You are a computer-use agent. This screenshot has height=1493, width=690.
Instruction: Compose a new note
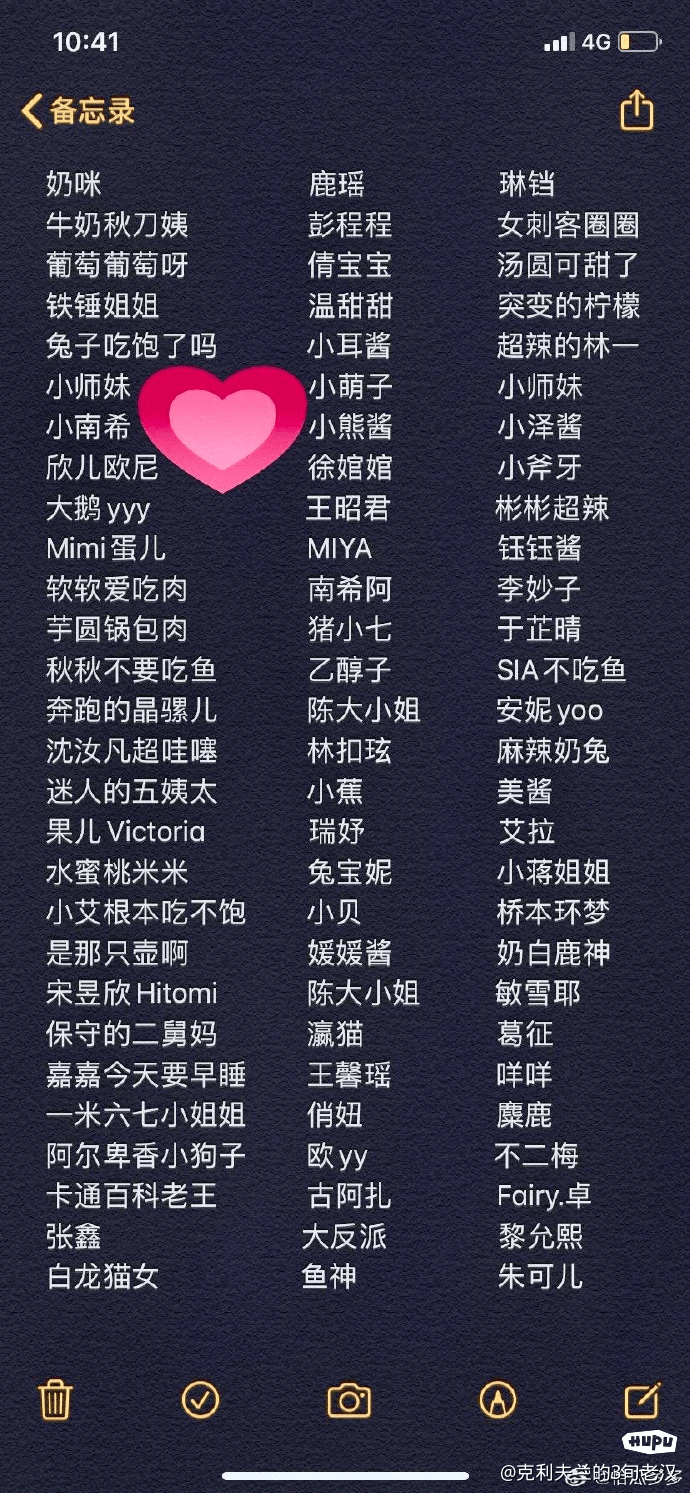coord(641,1400)
